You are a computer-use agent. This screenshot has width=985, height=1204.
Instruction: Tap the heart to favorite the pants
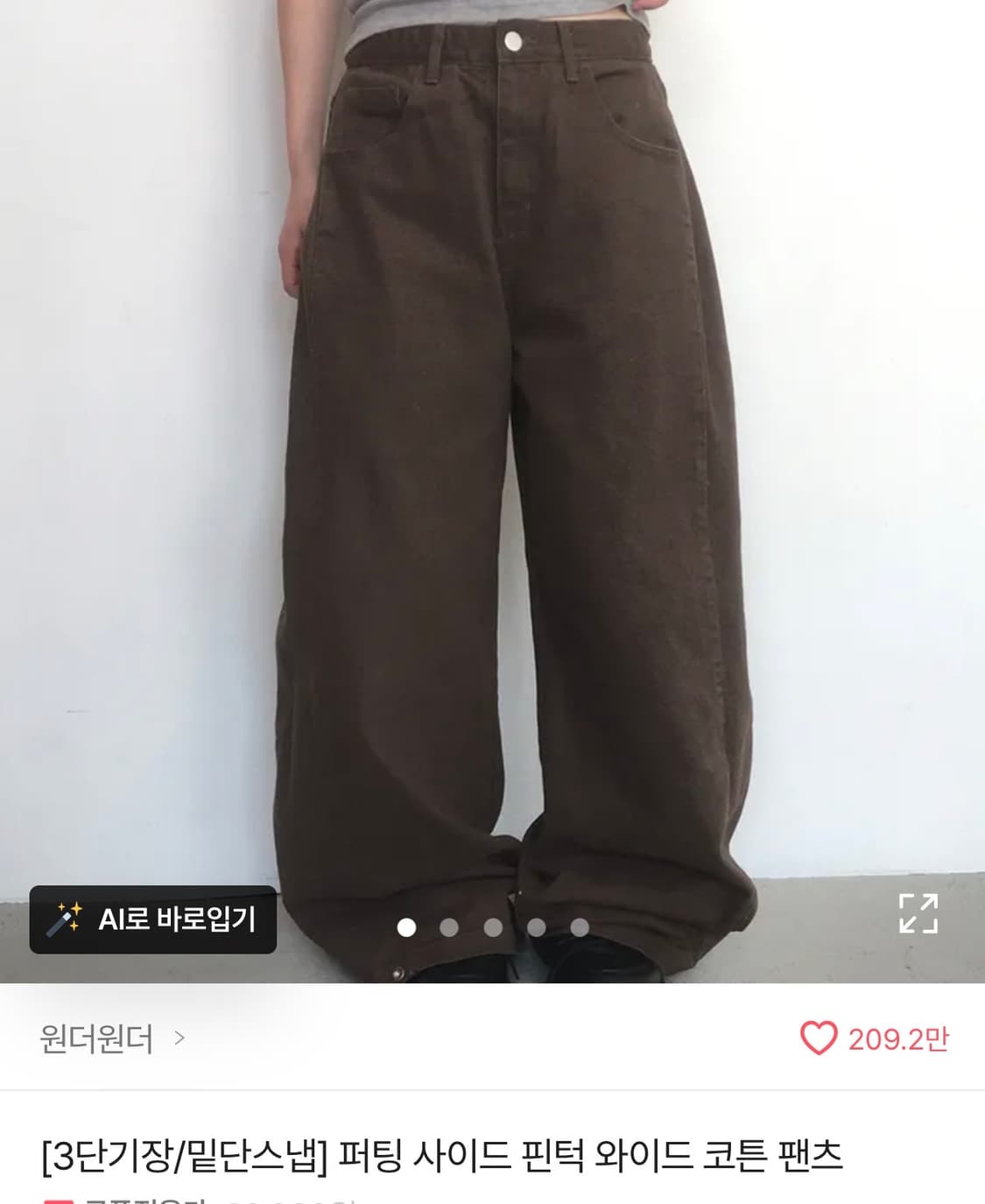point(821,1039)
